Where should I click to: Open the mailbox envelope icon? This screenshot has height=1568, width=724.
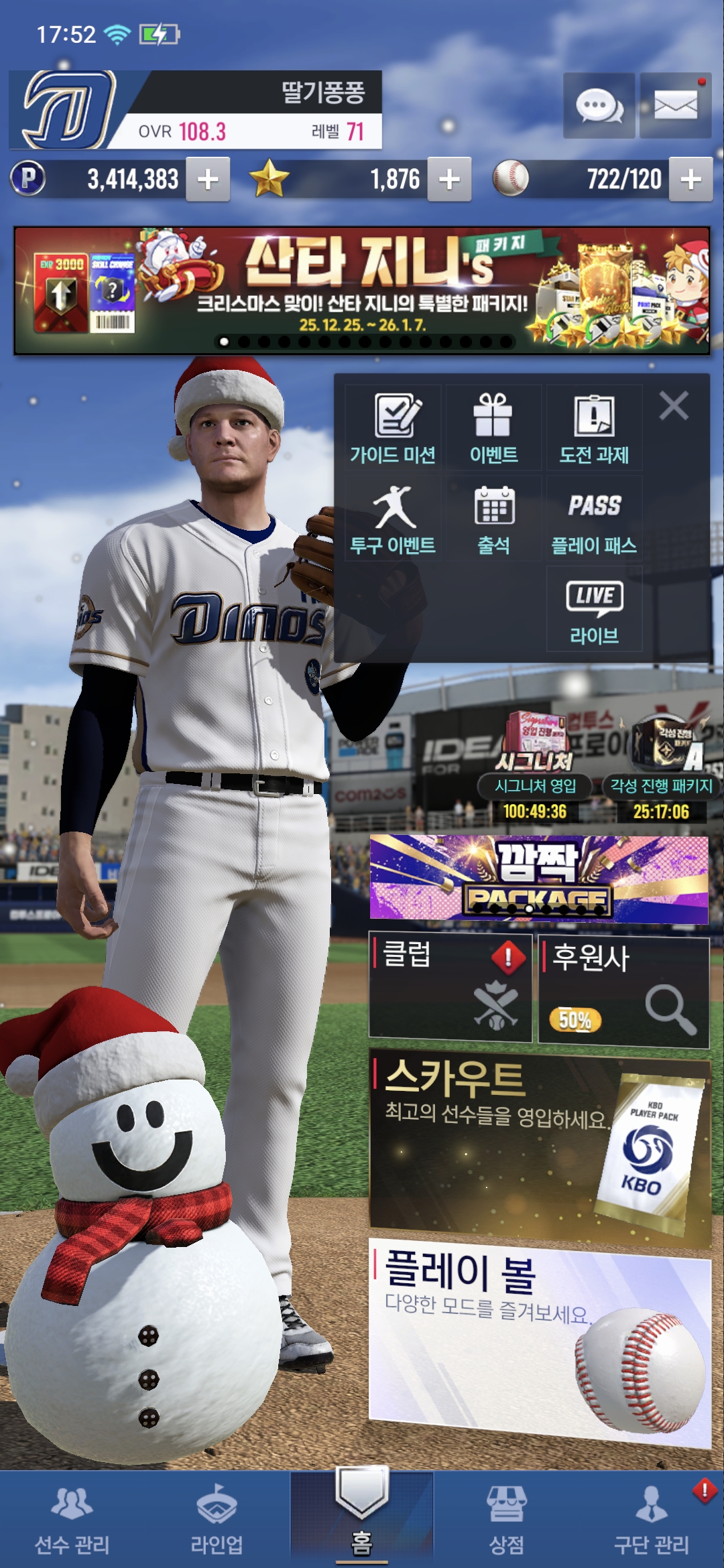[675, 106]
